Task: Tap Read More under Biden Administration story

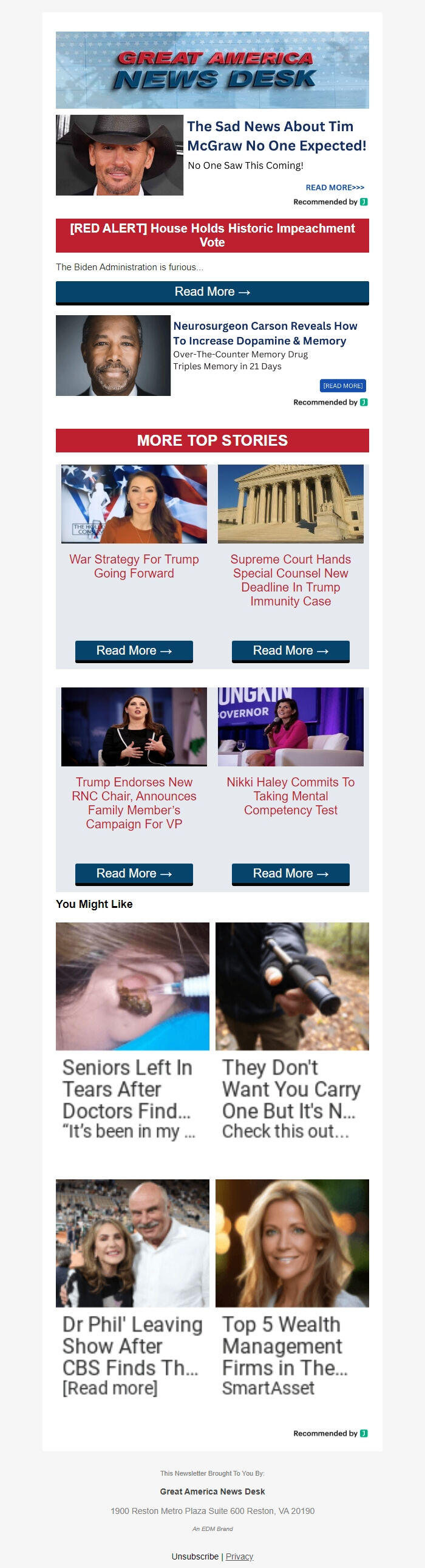Action: pos(212,292)
